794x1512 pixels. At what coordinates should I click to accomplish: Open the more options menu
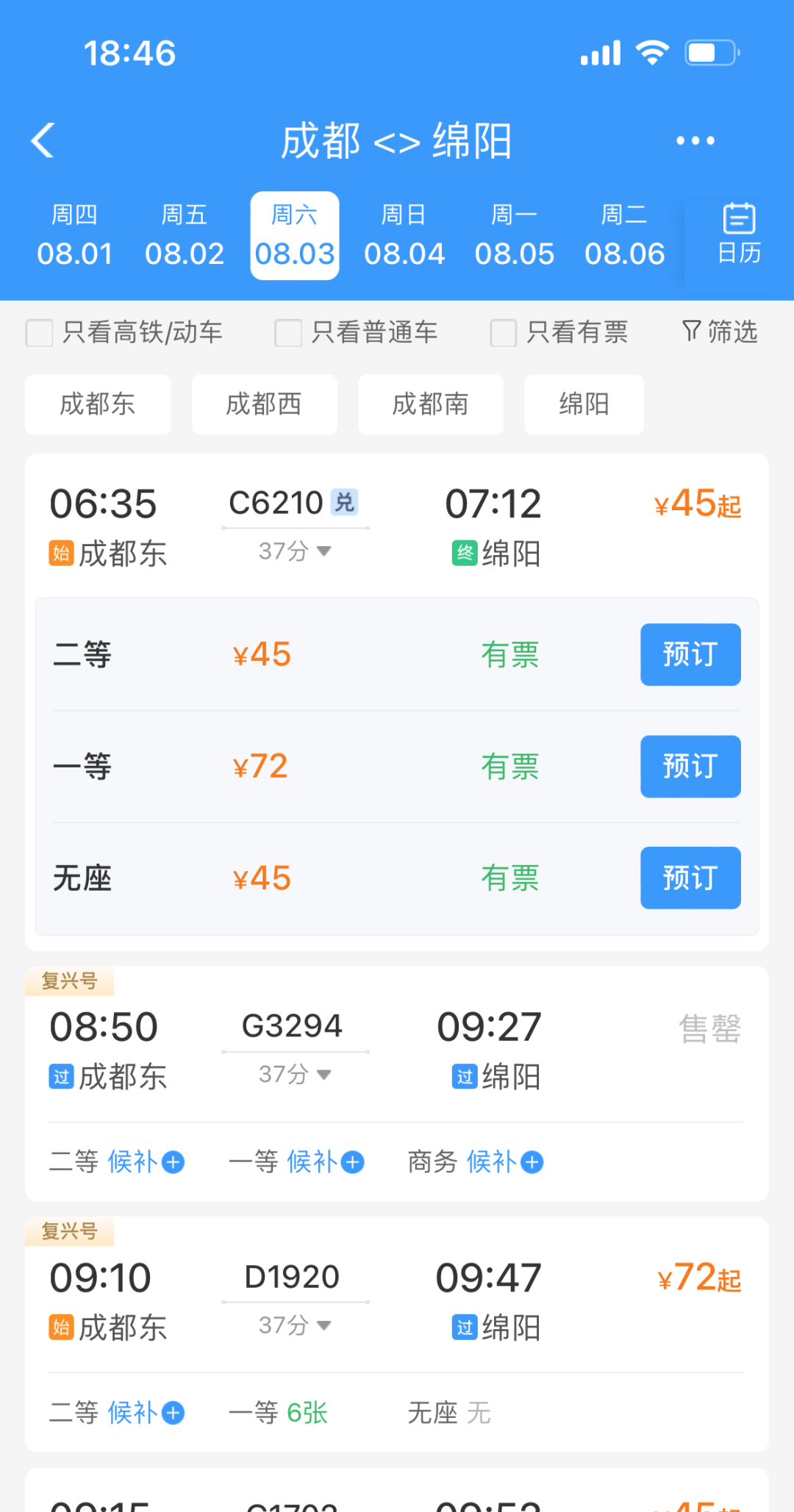(x=694, y=140)
